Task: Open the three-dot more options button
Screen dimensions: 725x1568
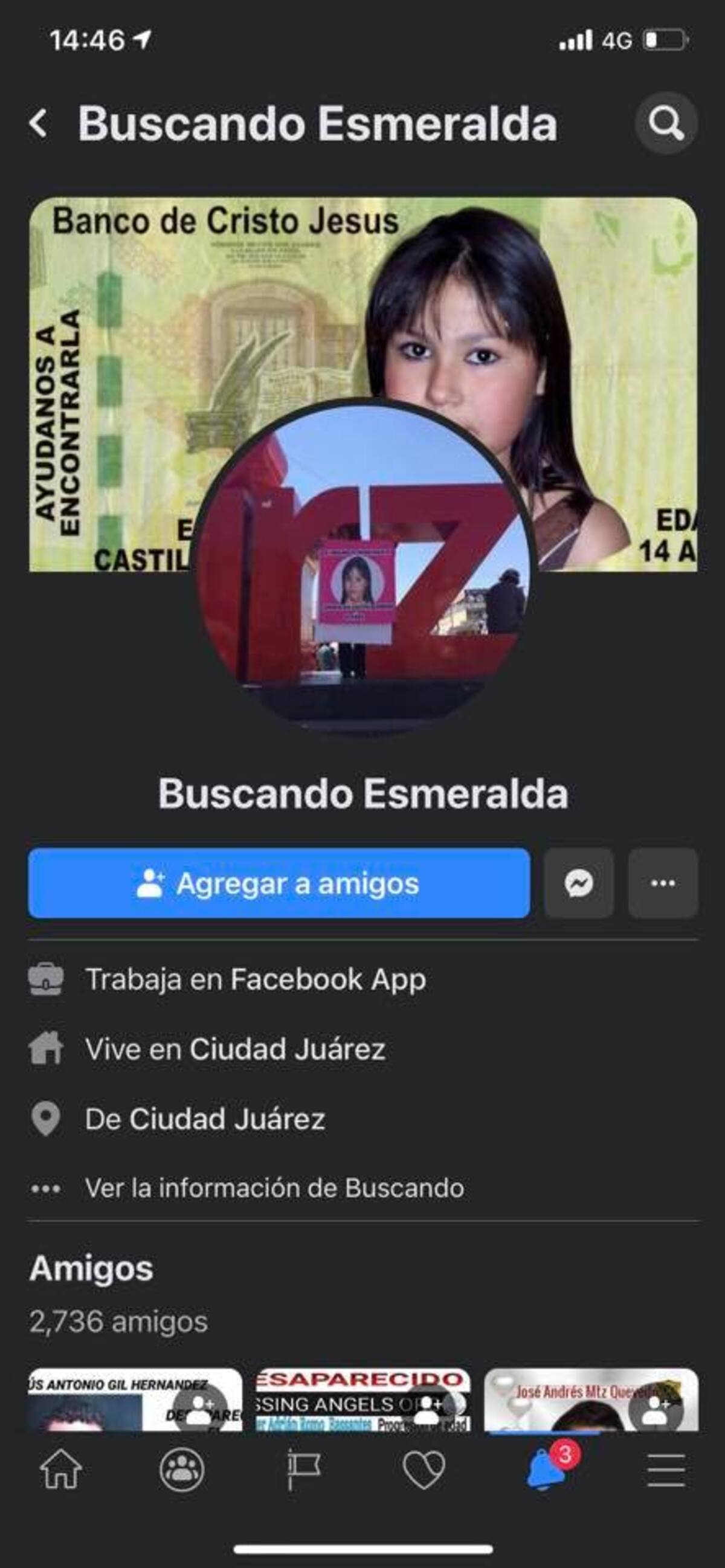Action: tap(663, 883)
